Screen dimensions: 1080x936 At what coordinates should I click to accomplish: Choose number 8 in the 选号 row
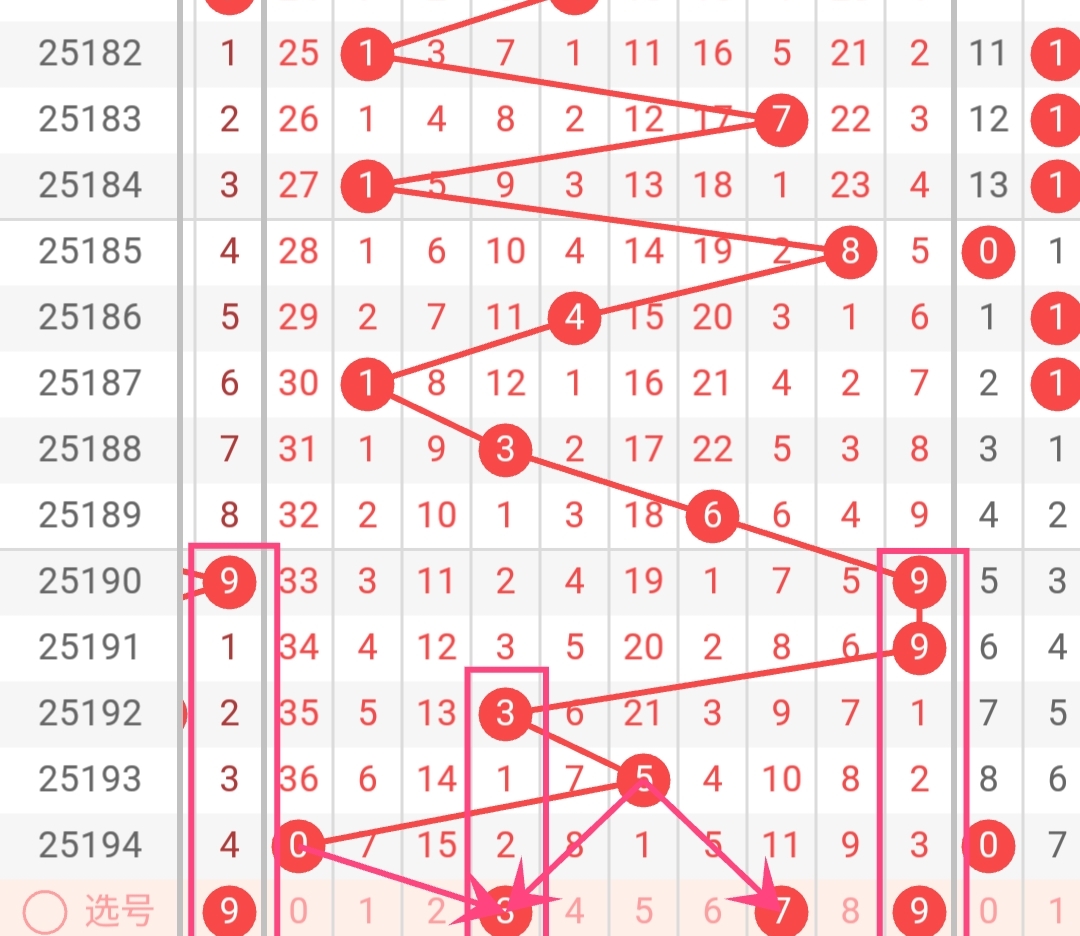(850, 912)
